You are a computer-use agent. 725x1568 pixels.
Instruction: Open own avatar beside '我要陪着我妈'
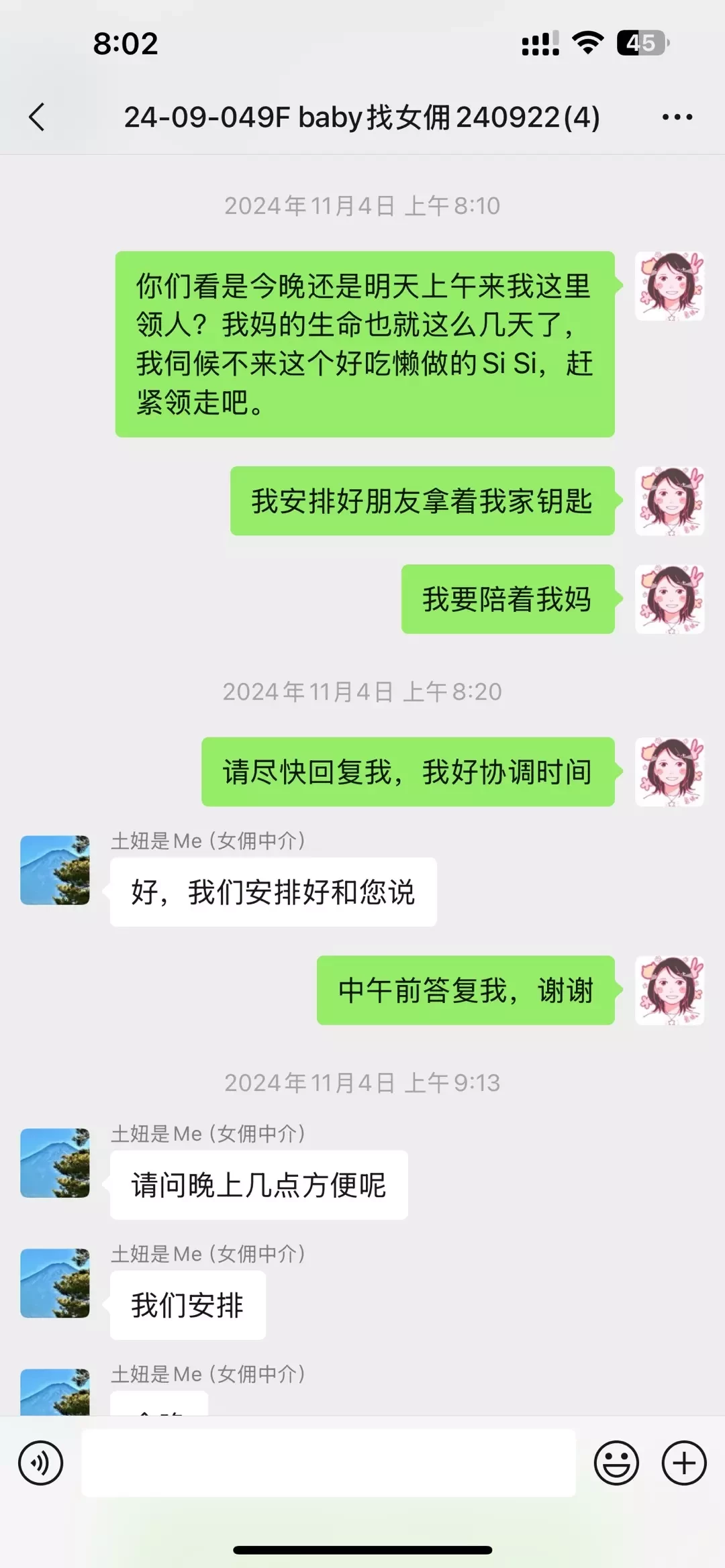pos(669,599)
